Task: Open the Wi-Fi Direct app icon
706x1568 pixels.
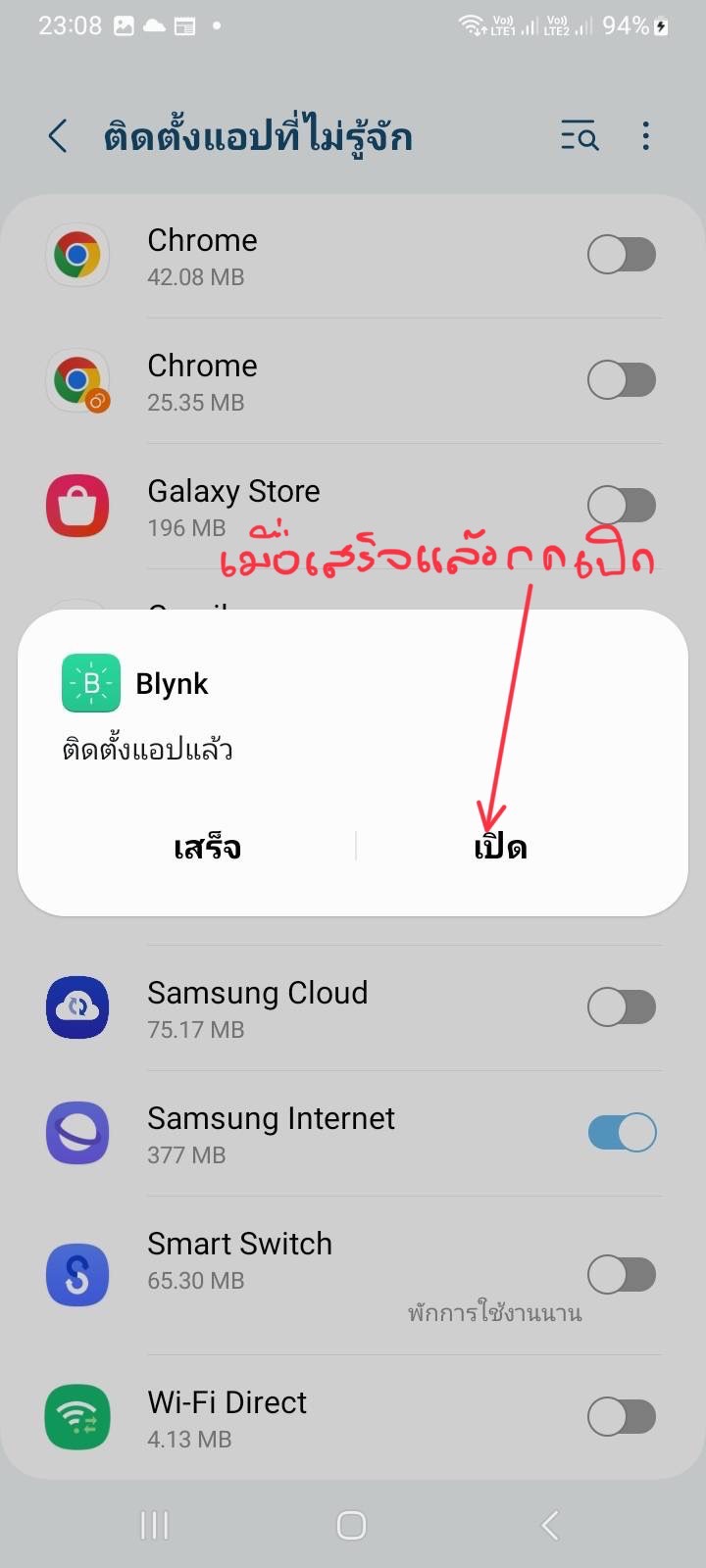Action: pyautogui.click(x=78, y=1417)
